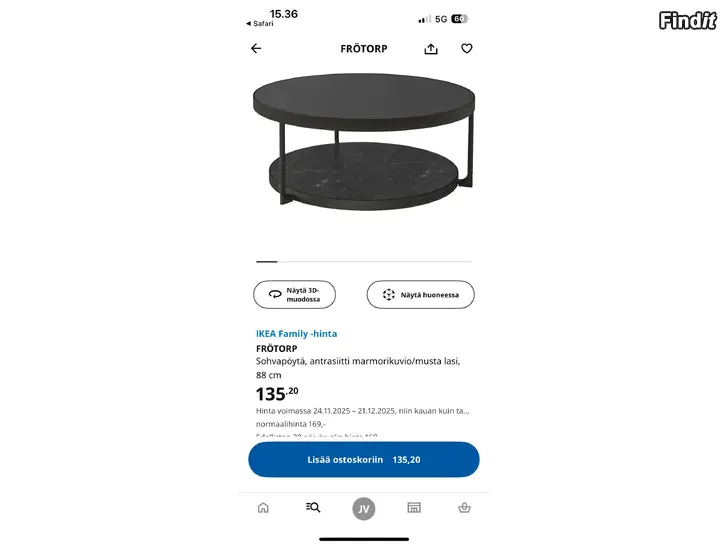Viewport: 728px width, 546px height.
Task: Go back with the arrow icon
Action: tap(256, 48)
